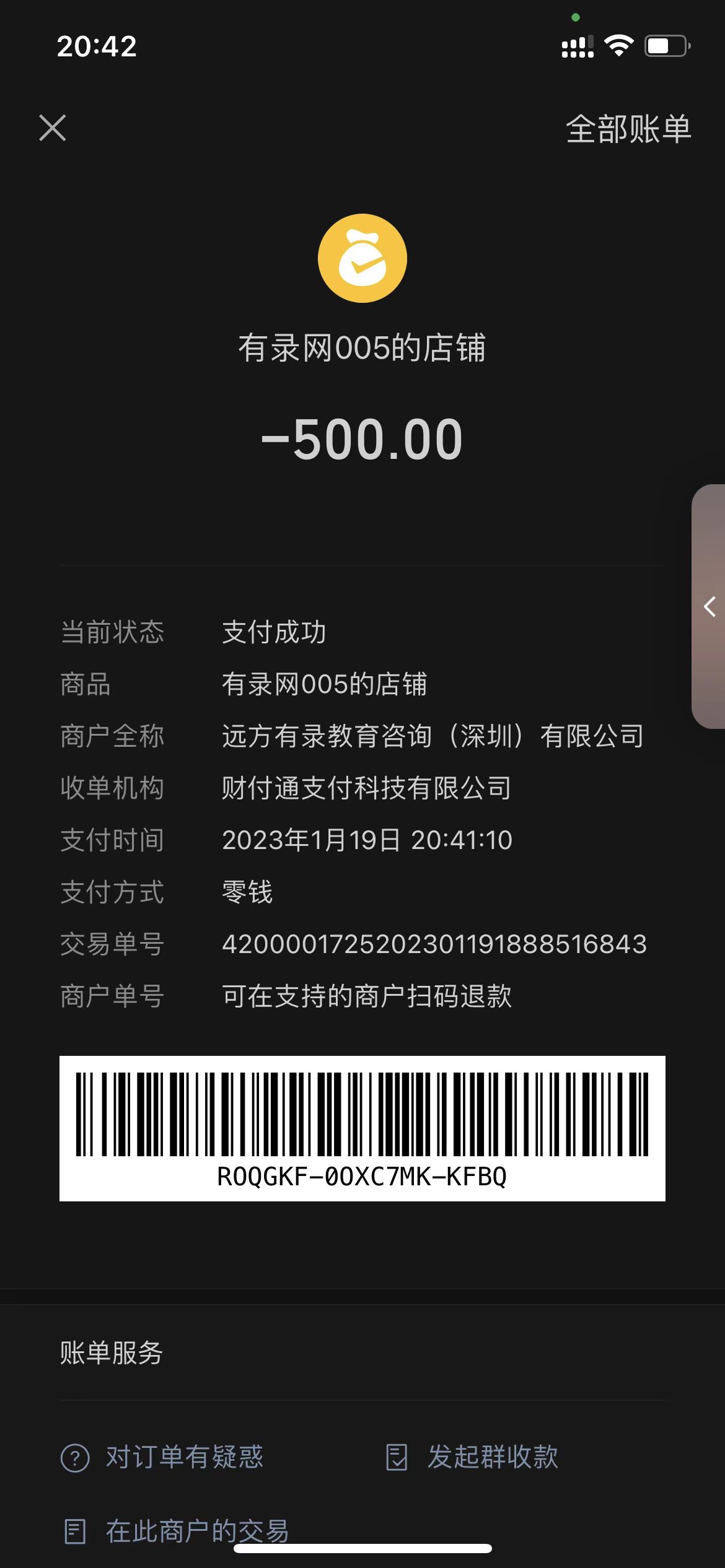Viewport: 725px width, 1568px height.
Task: Expand the floating side panel arrow
Action: click(710, 606)
